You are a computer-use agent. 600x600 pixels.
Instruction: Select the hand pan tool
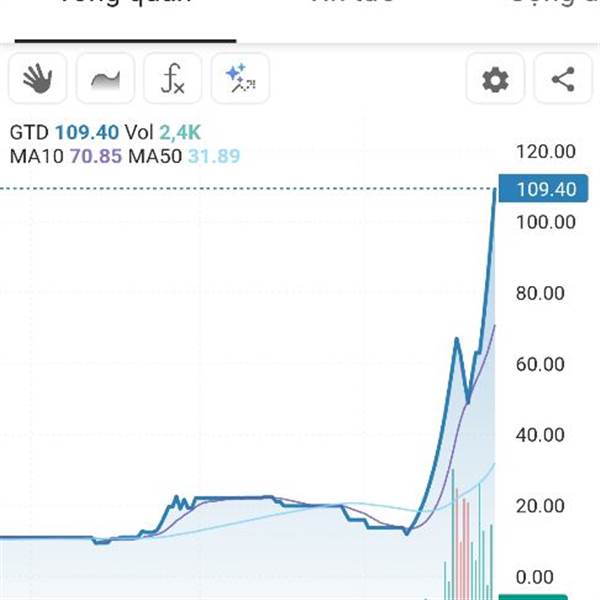pyautogui.click(x=37, y=80)
